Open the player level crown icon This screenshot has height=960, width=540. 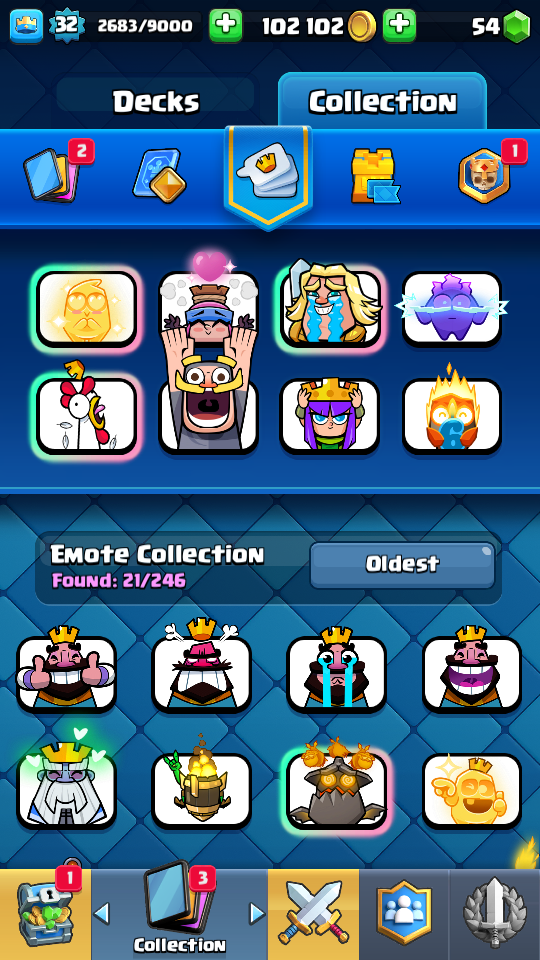click(26, 26)
